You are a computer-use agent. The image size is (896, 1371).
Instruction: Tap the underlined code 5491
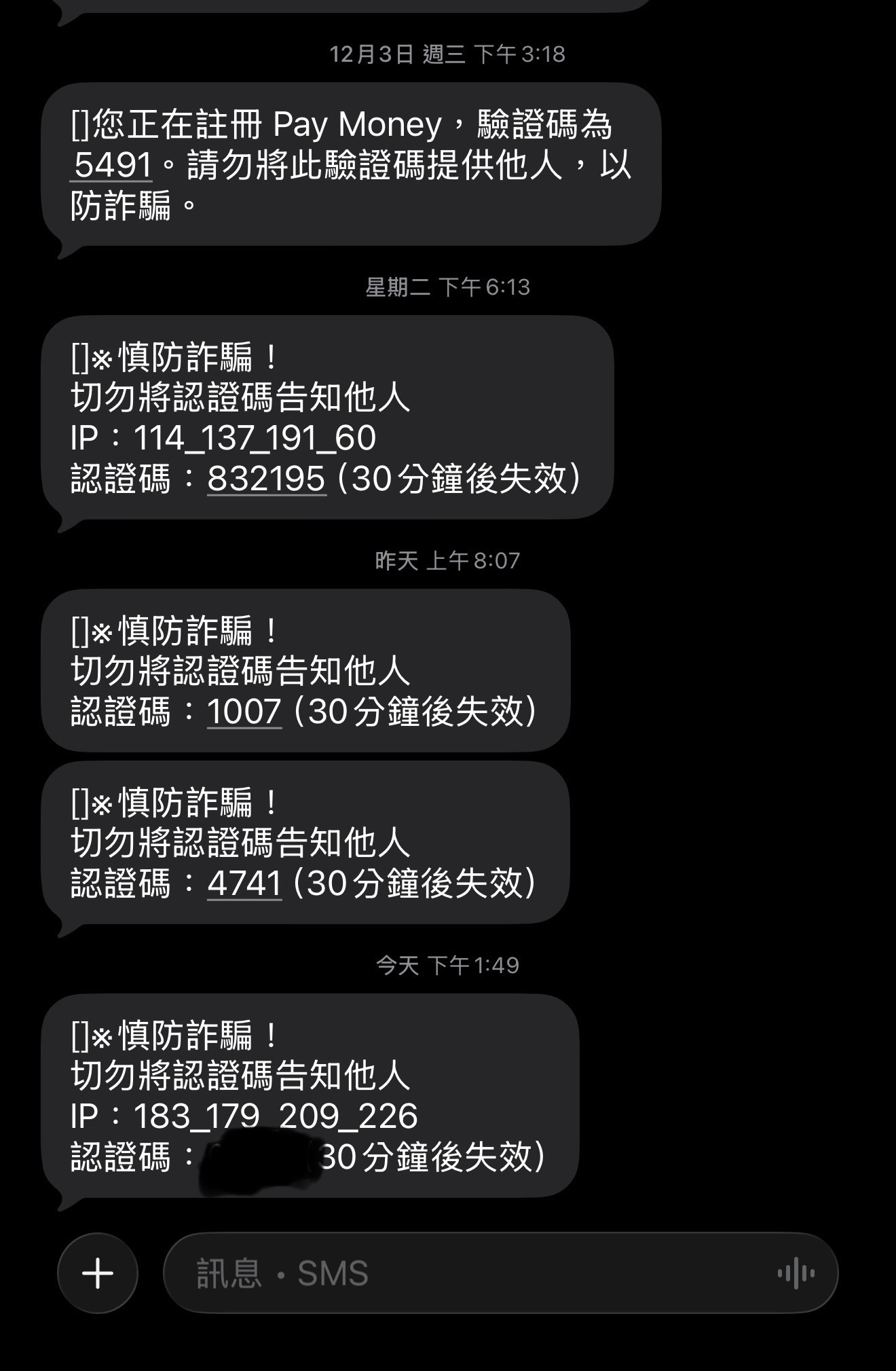[112, 165]
